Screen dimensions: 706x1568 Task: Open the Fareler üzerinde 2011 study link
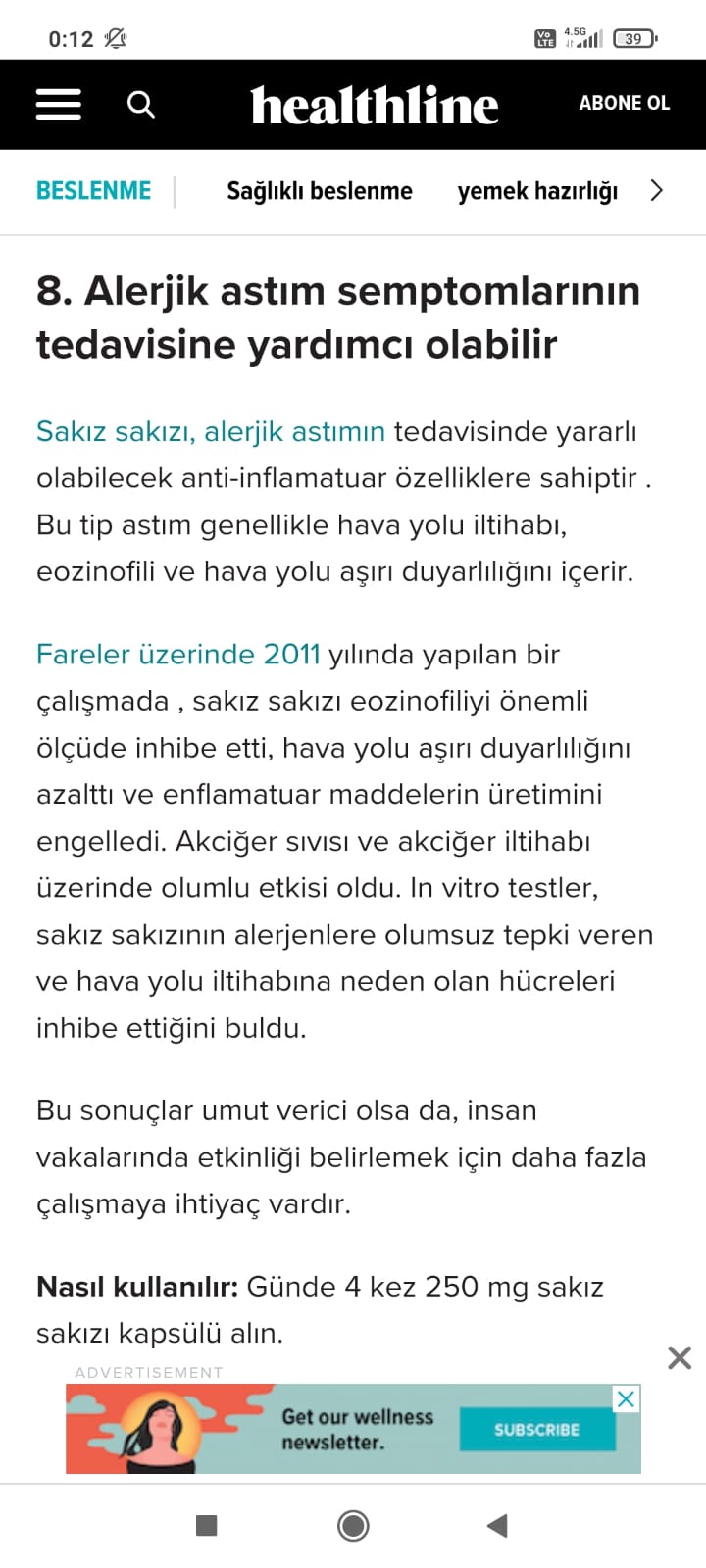click(178, 654)
